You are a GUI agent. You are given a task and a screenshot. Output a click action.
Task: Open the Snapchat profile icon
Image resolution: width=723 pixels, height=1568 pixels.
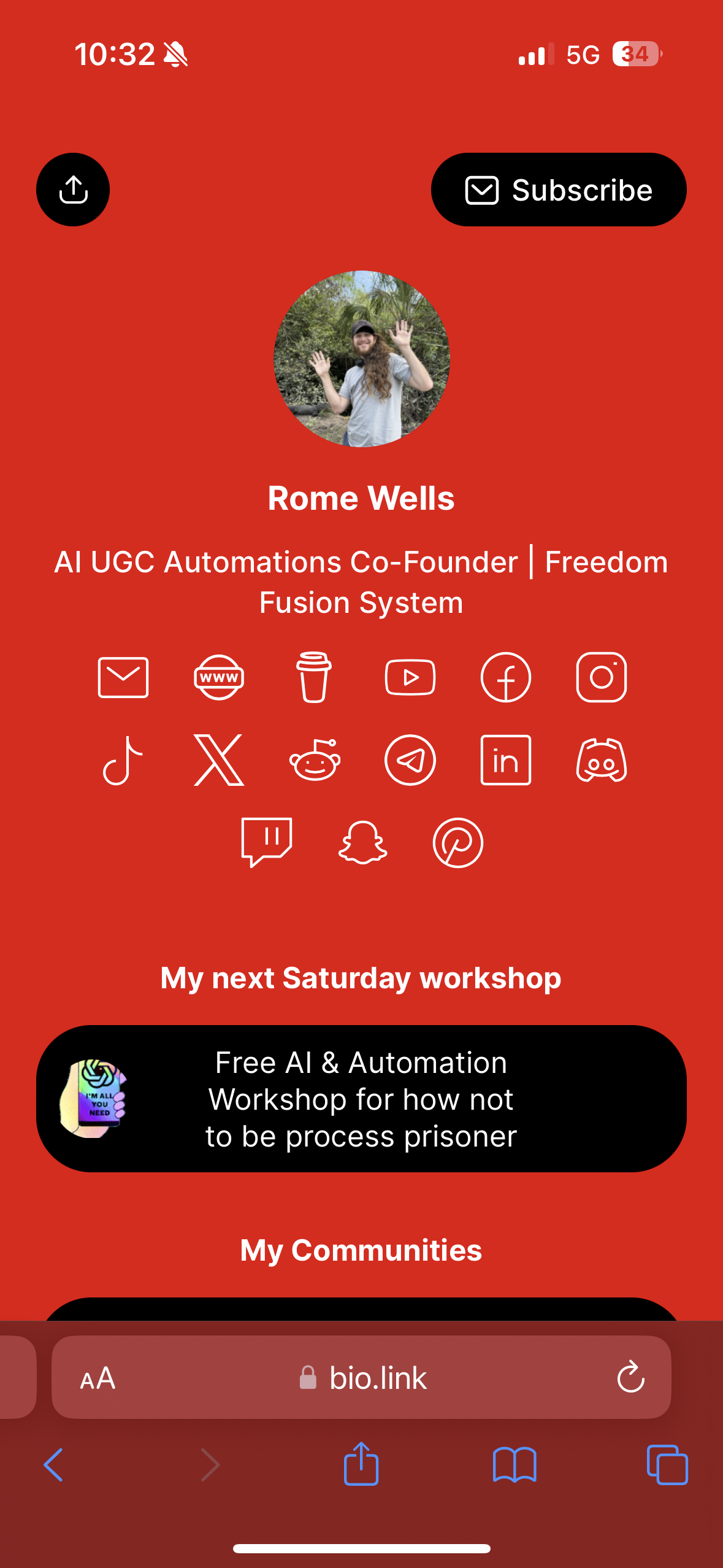(362, 841)
